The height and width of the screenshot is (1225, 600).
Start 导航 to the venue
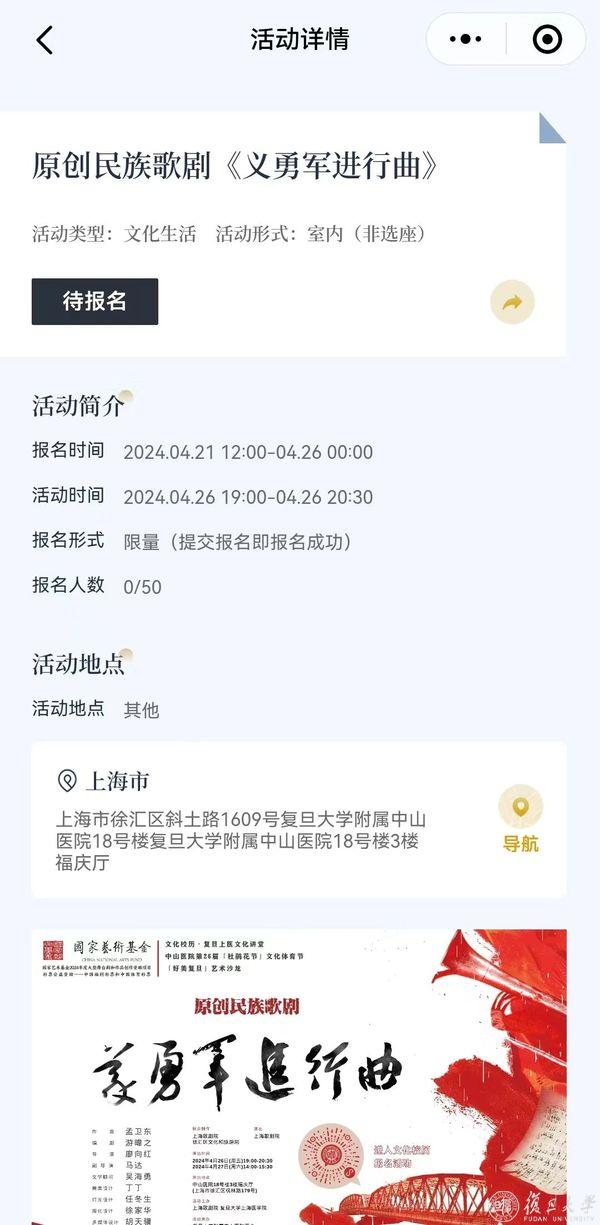pos(520,820)
